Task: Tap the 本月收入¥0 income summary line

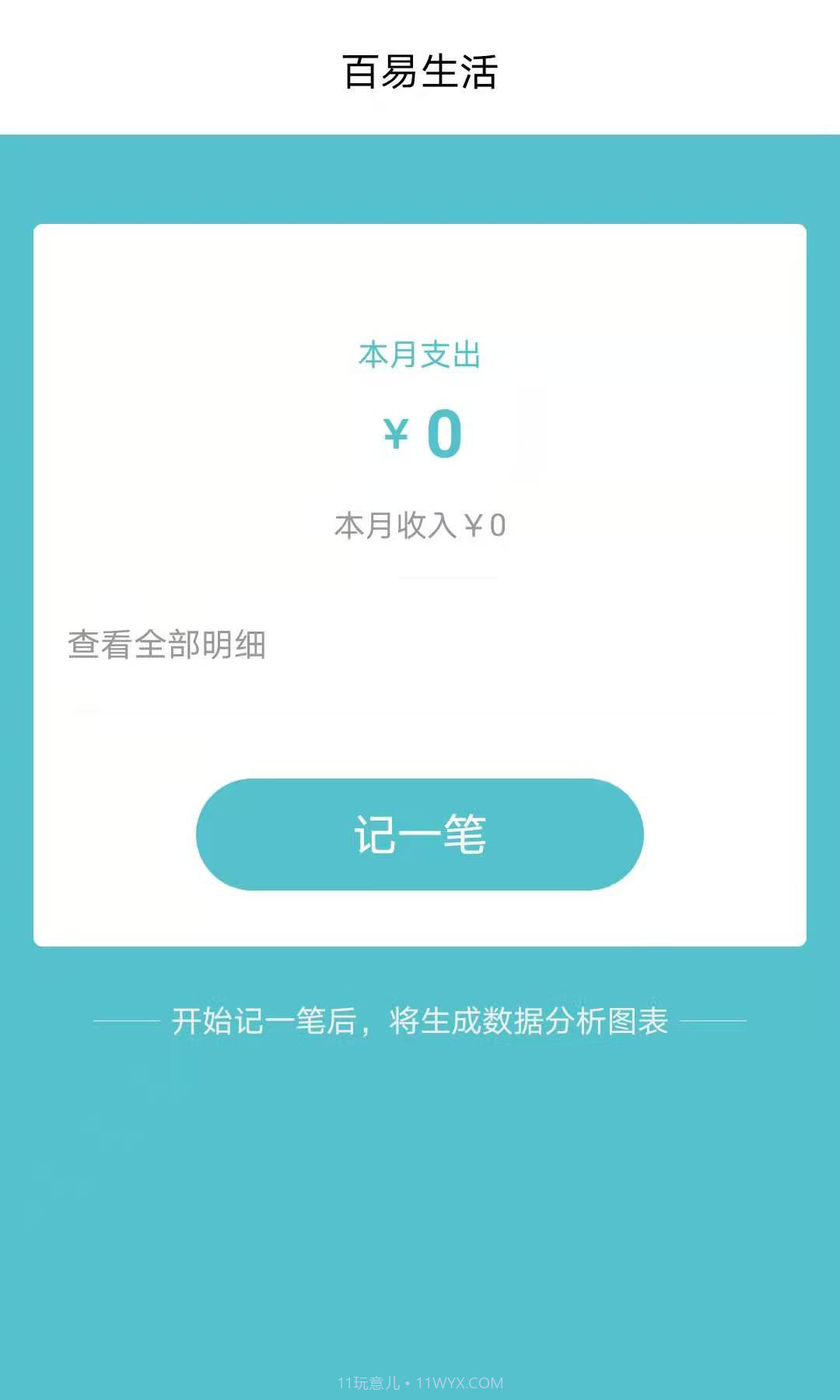Action: (x=418, y=525)
